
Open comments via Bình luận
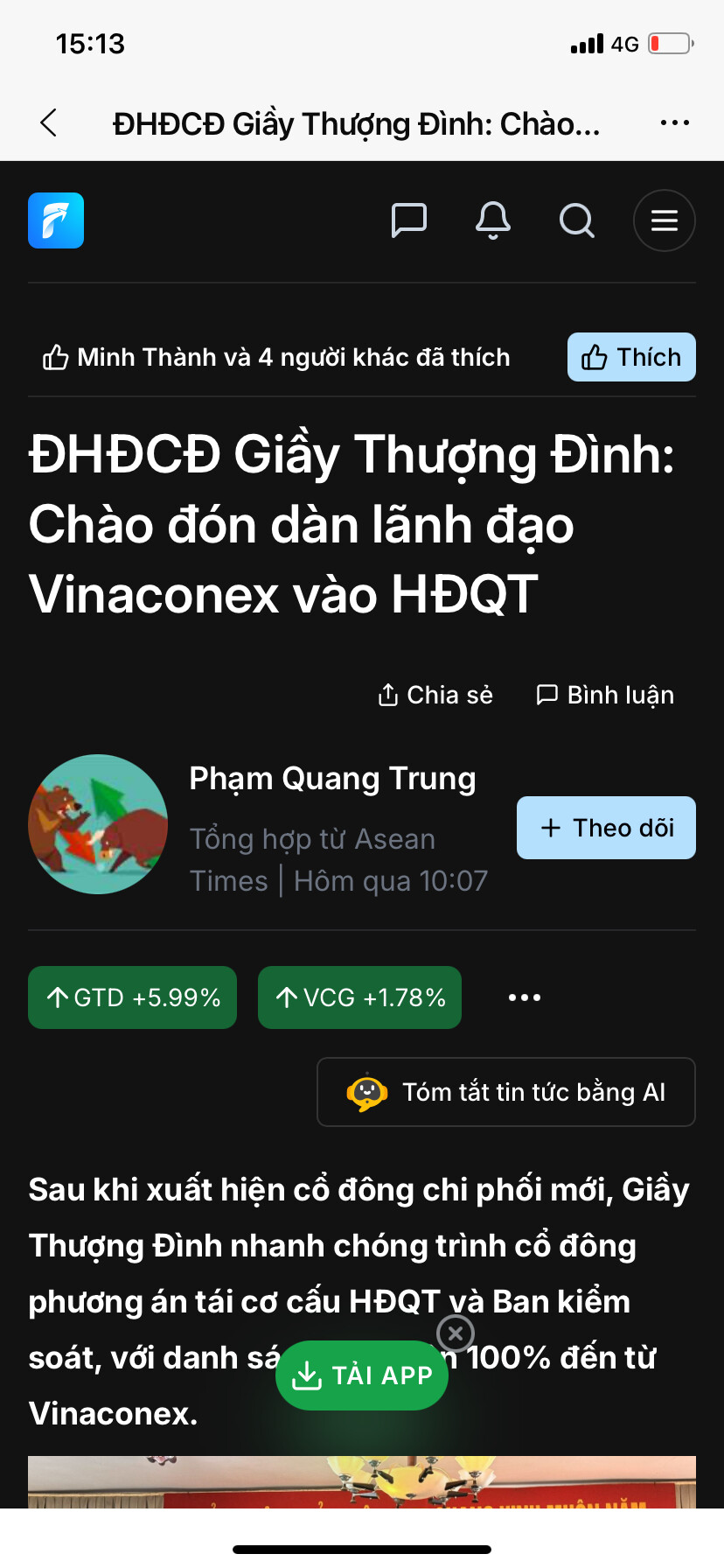pos(605,695)
